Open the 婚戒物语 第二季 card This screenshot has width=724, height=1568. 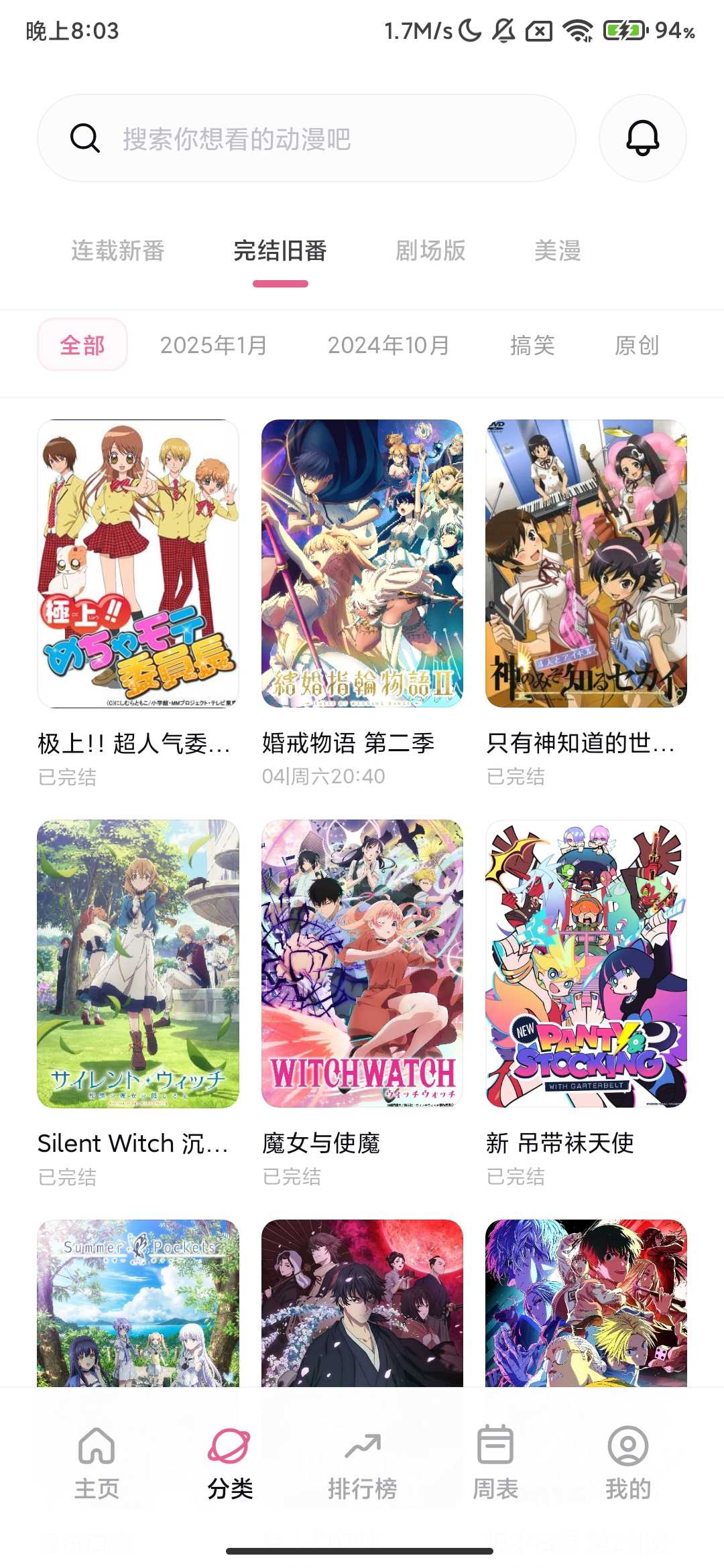[x=362, y=564]
